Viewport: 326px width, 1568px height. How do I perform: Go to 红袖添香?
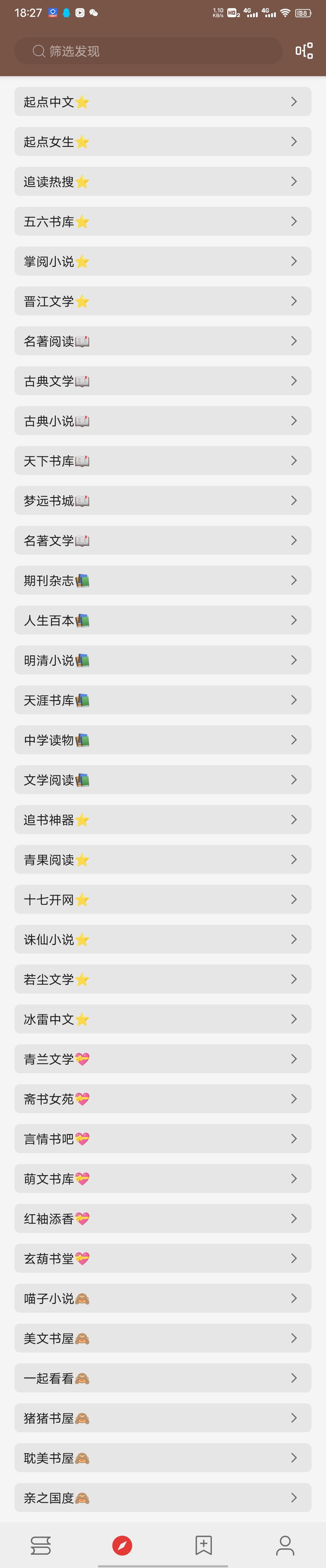(163, 1219)
